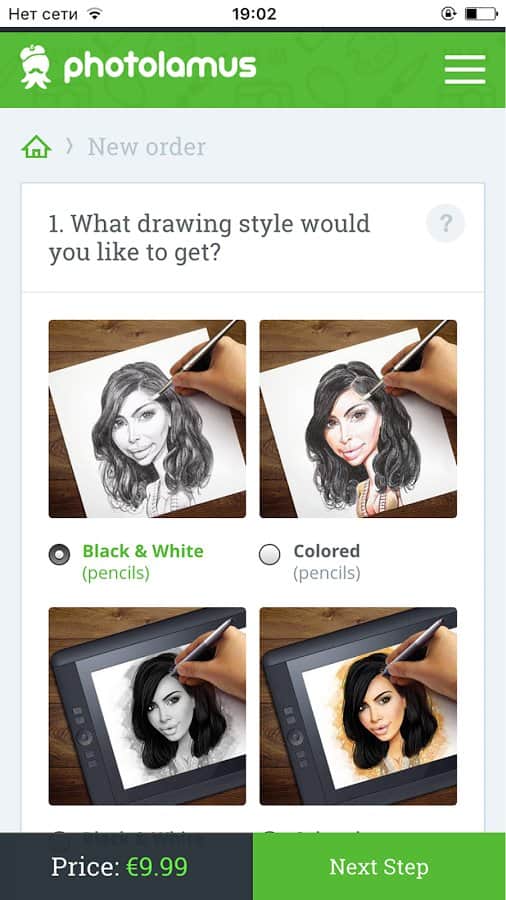This screenshot has width=506, height=900.
Task: Choose the colored pencil sketch image
Action: tap(359, 419)
